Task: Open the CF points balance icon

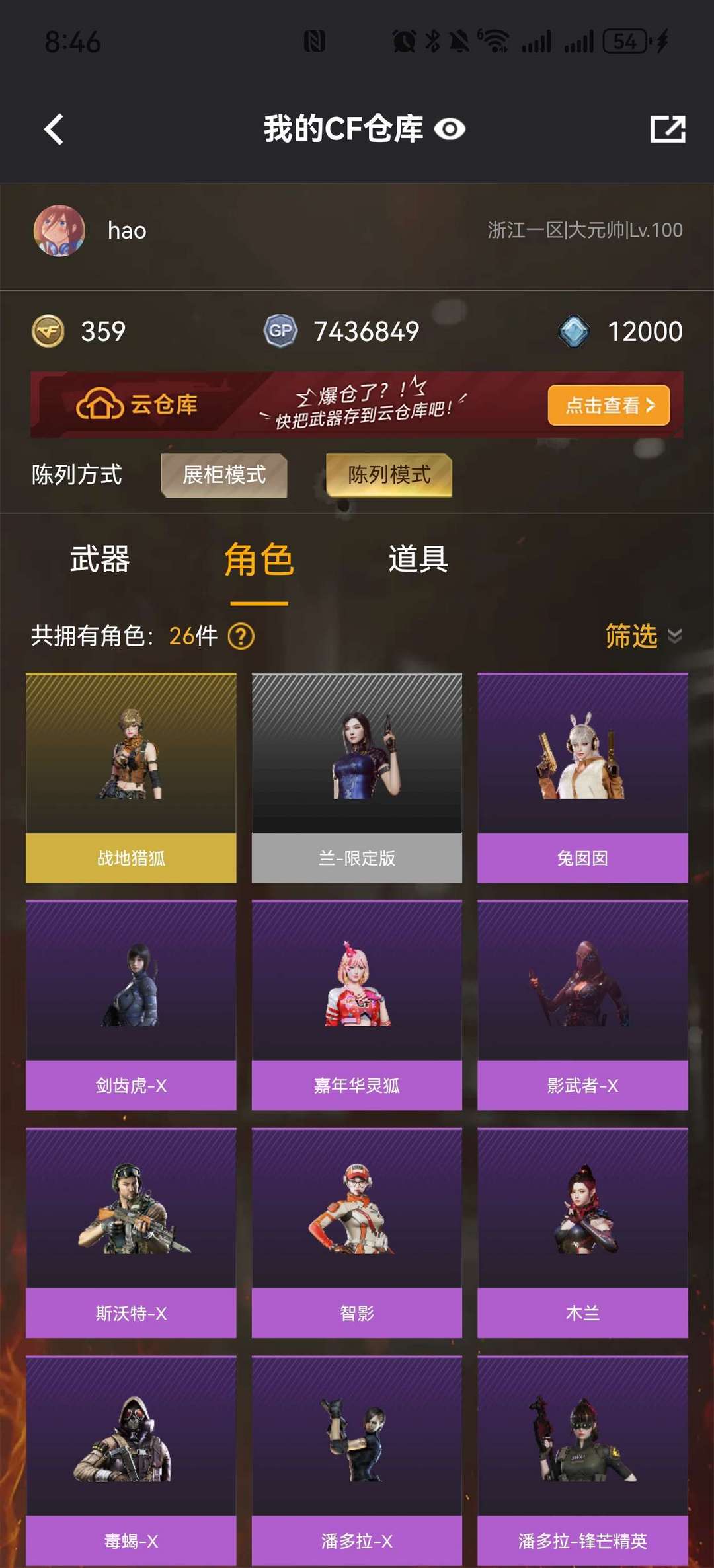Action: click(x=48, y=331)
